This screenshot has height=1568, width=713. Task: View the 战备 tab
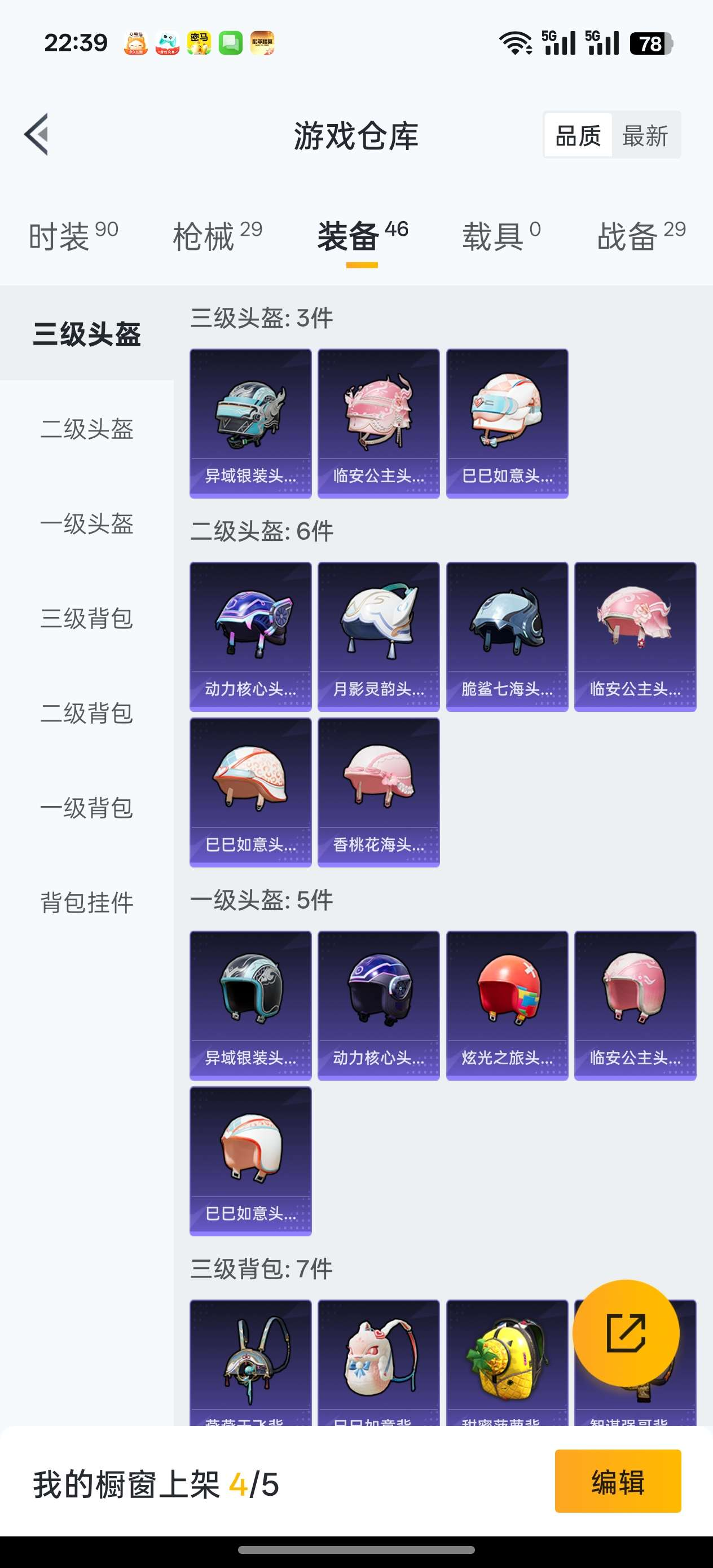coord(641,236)
